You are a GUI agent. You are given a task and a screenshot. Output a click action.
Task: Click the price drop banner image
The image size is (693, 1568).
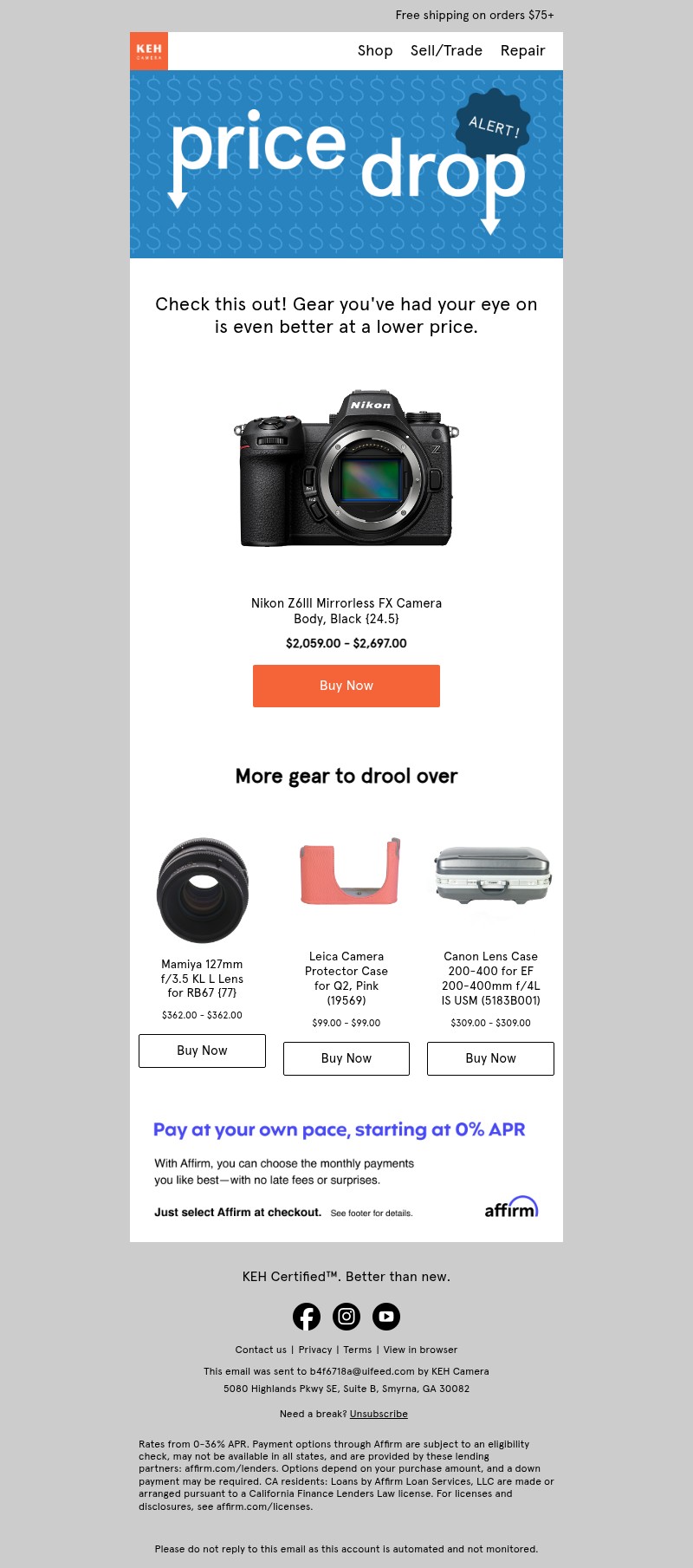click(x=346, y=165)
